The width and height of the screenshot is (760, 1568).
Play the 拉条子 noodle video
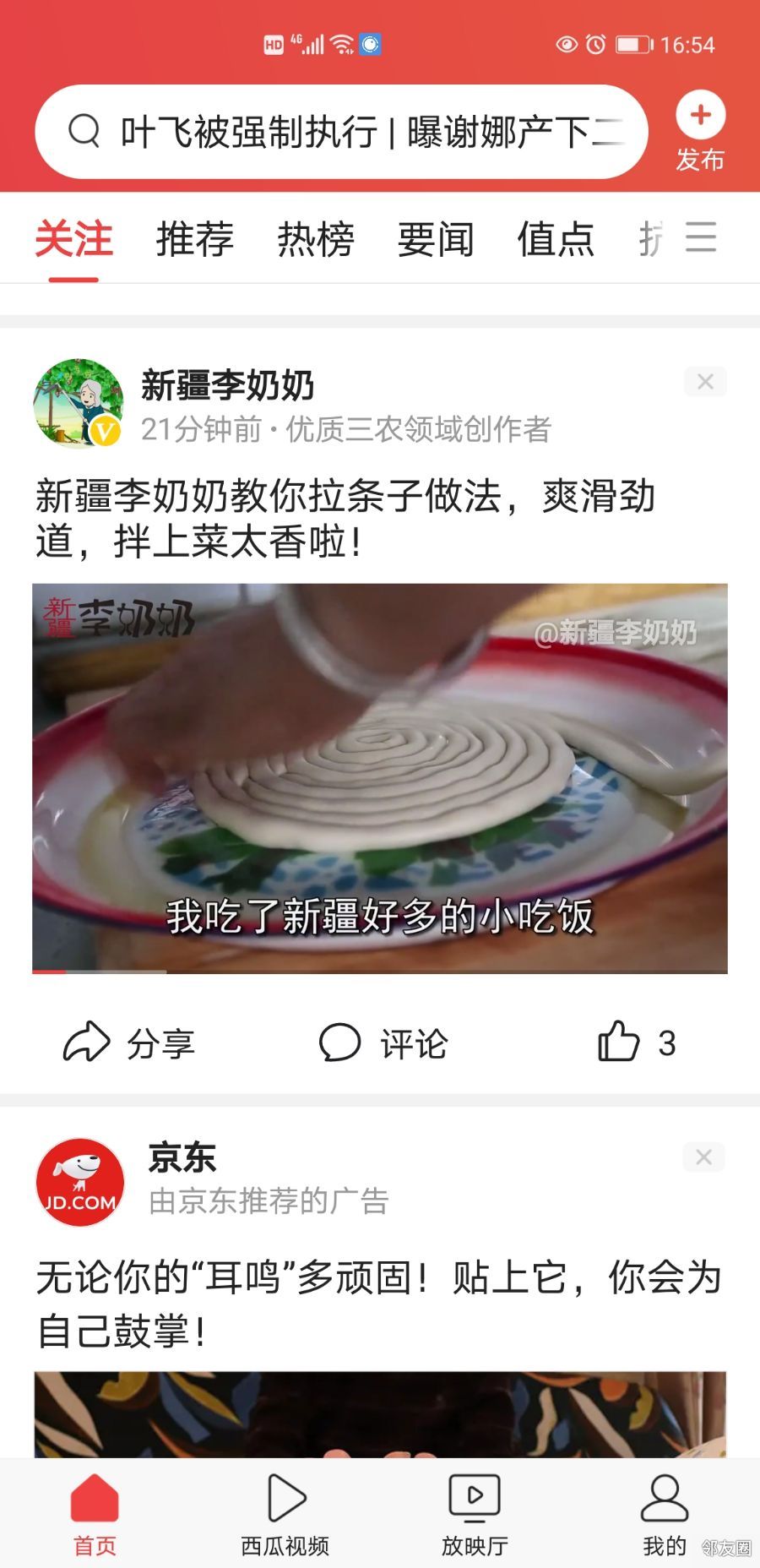click(380, 778)
